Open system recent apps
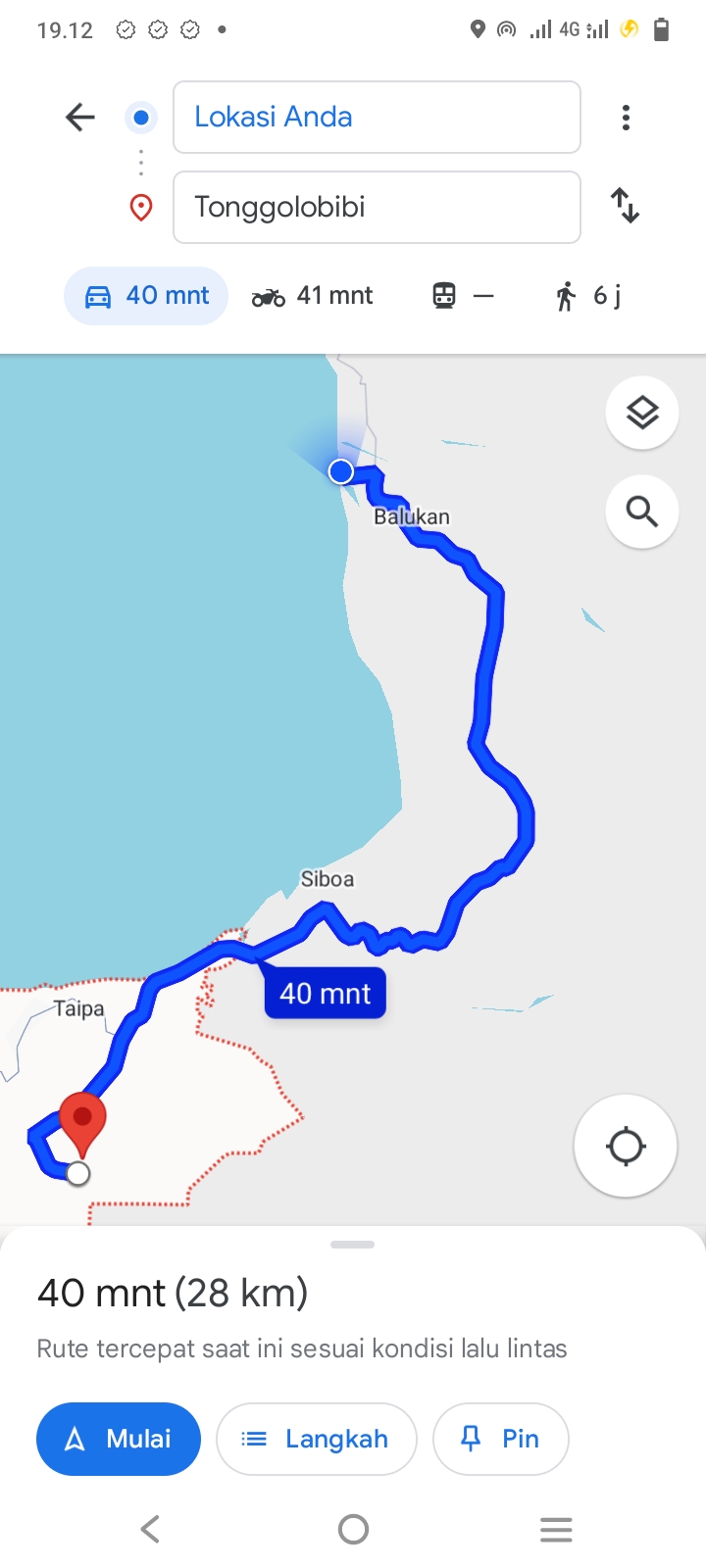 coord(556,1529)
